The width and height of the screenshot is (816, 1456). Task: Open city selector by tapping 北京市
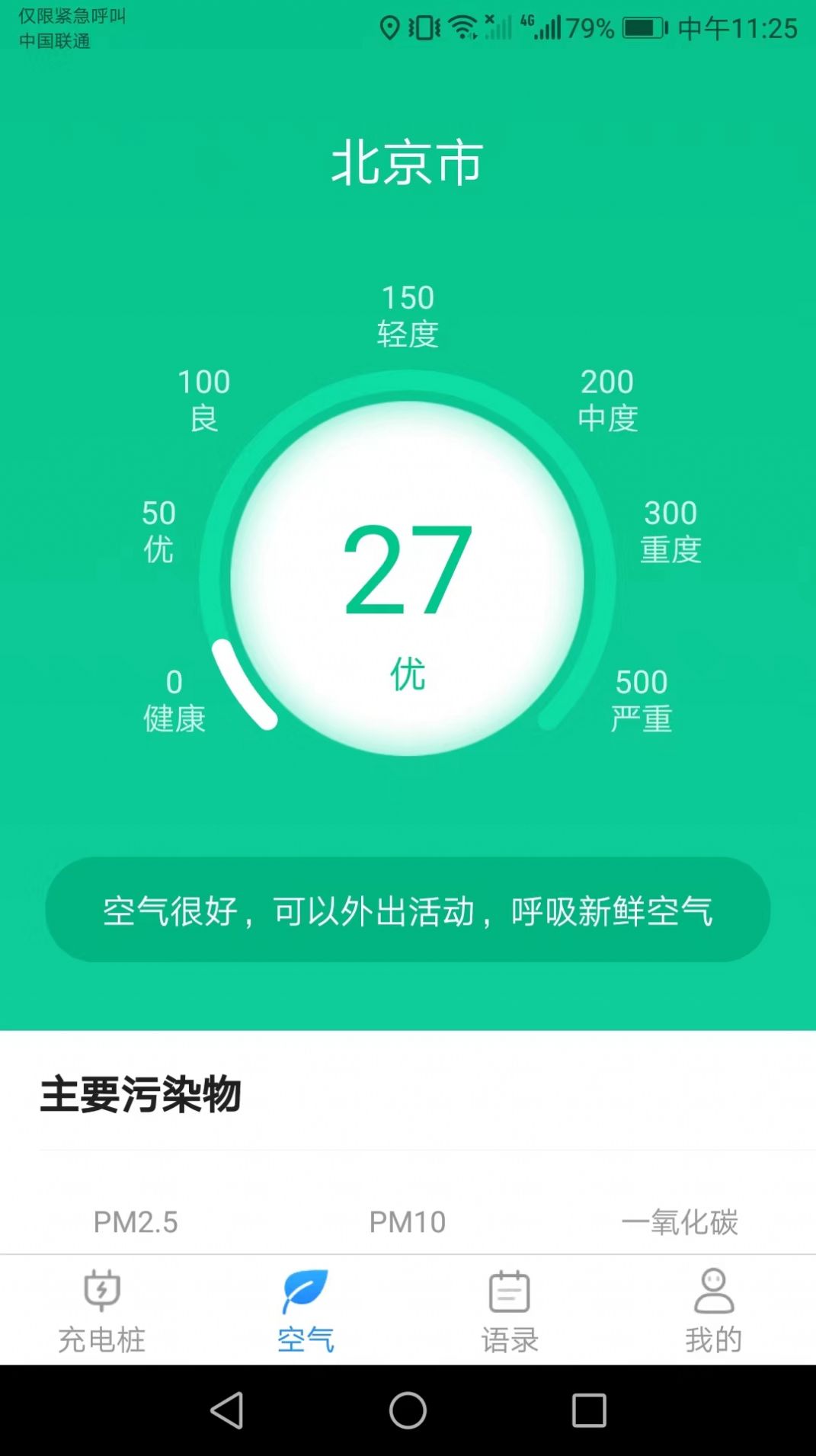pos(408,164)
